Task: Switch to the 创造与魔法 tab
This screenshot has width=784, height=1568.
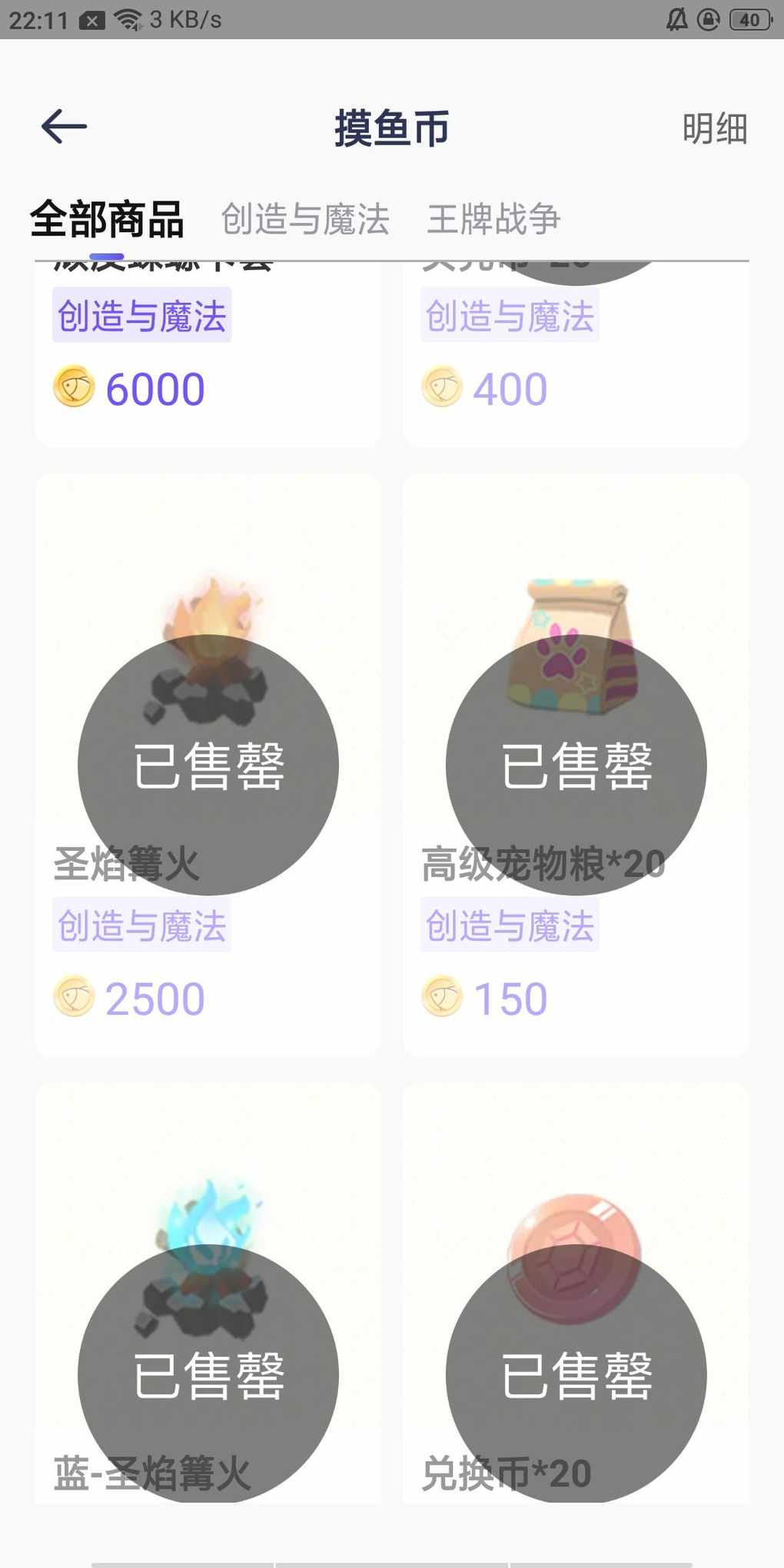Action: (305, 220)
